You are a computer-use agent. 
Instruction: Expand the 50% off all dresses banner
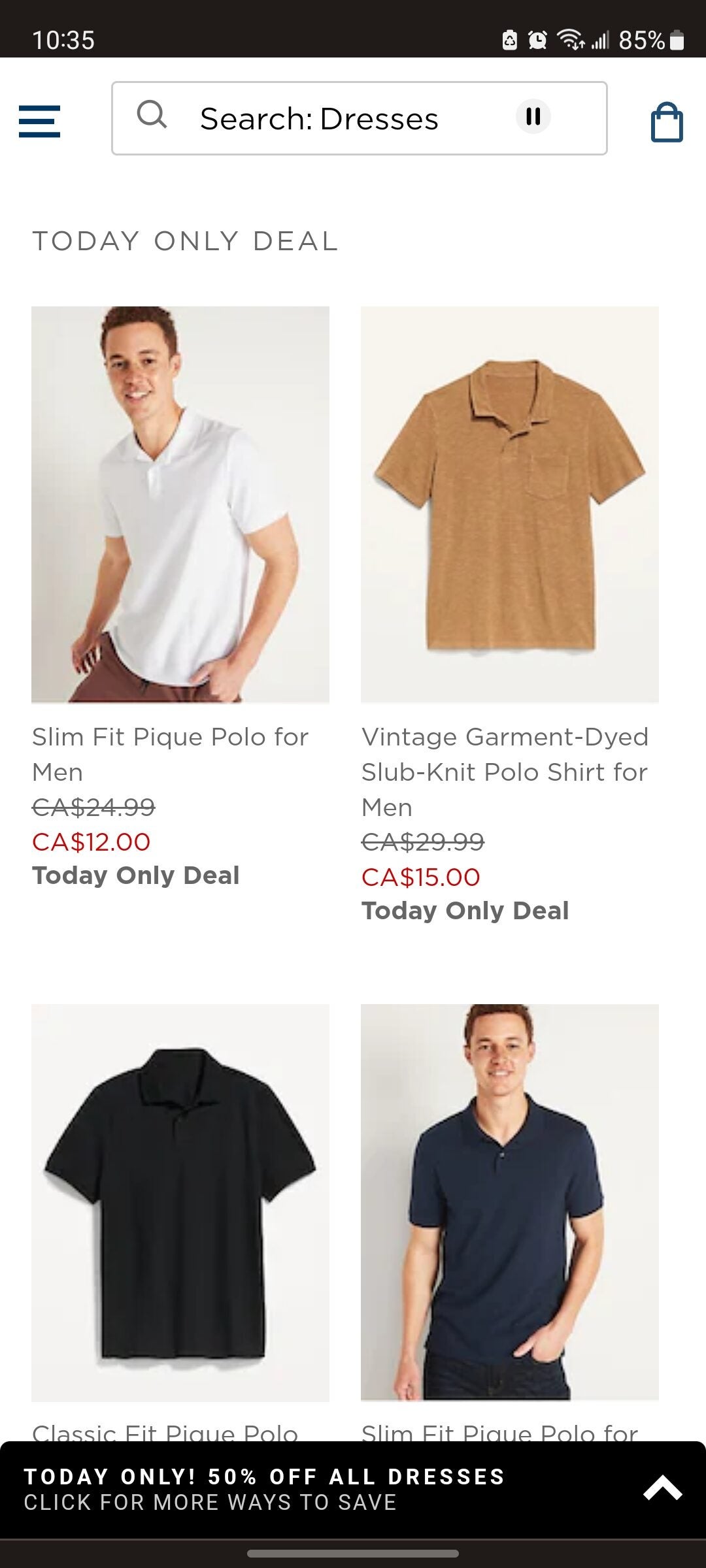[x=662, y=1489]
